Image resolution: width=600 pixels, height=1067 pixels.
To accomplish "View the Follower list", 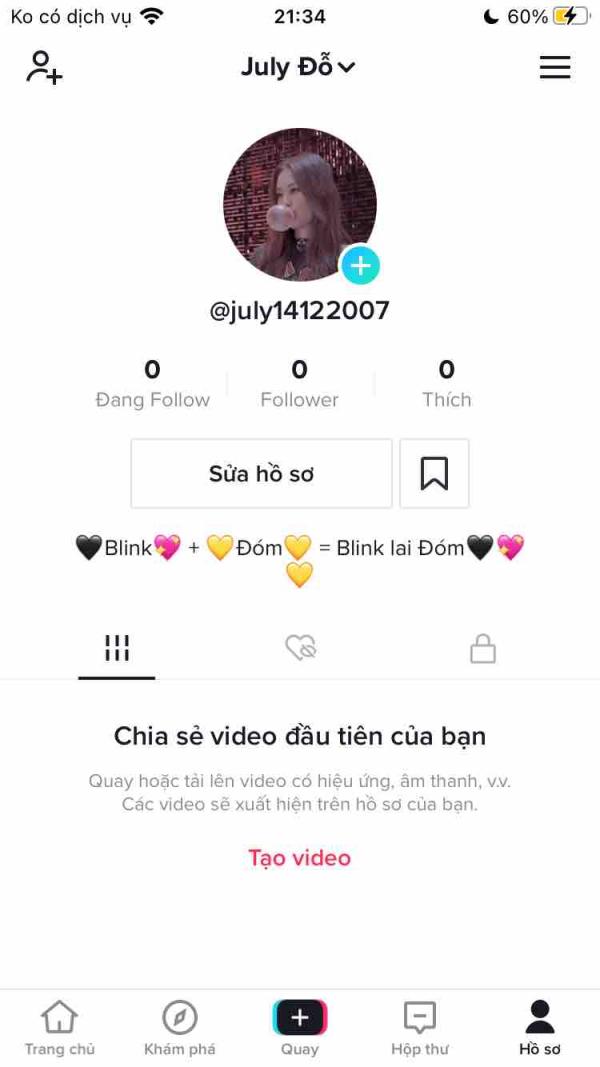I will point(299,384).
